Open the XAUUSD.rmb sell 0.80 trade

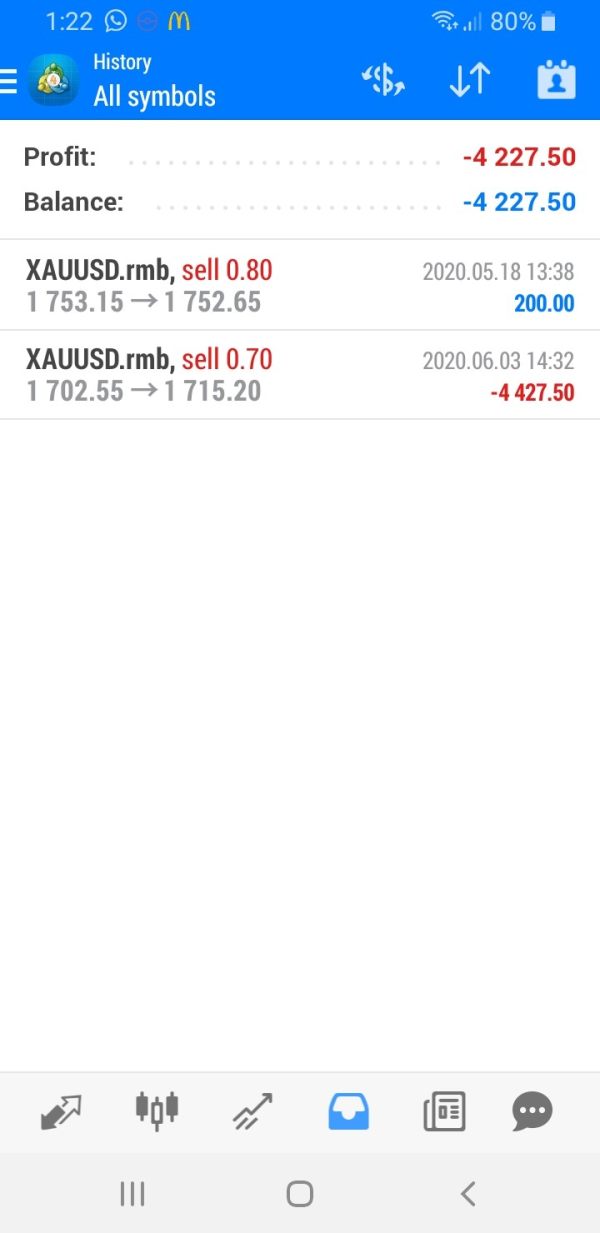pyautogui.click(x=300, y=285)
